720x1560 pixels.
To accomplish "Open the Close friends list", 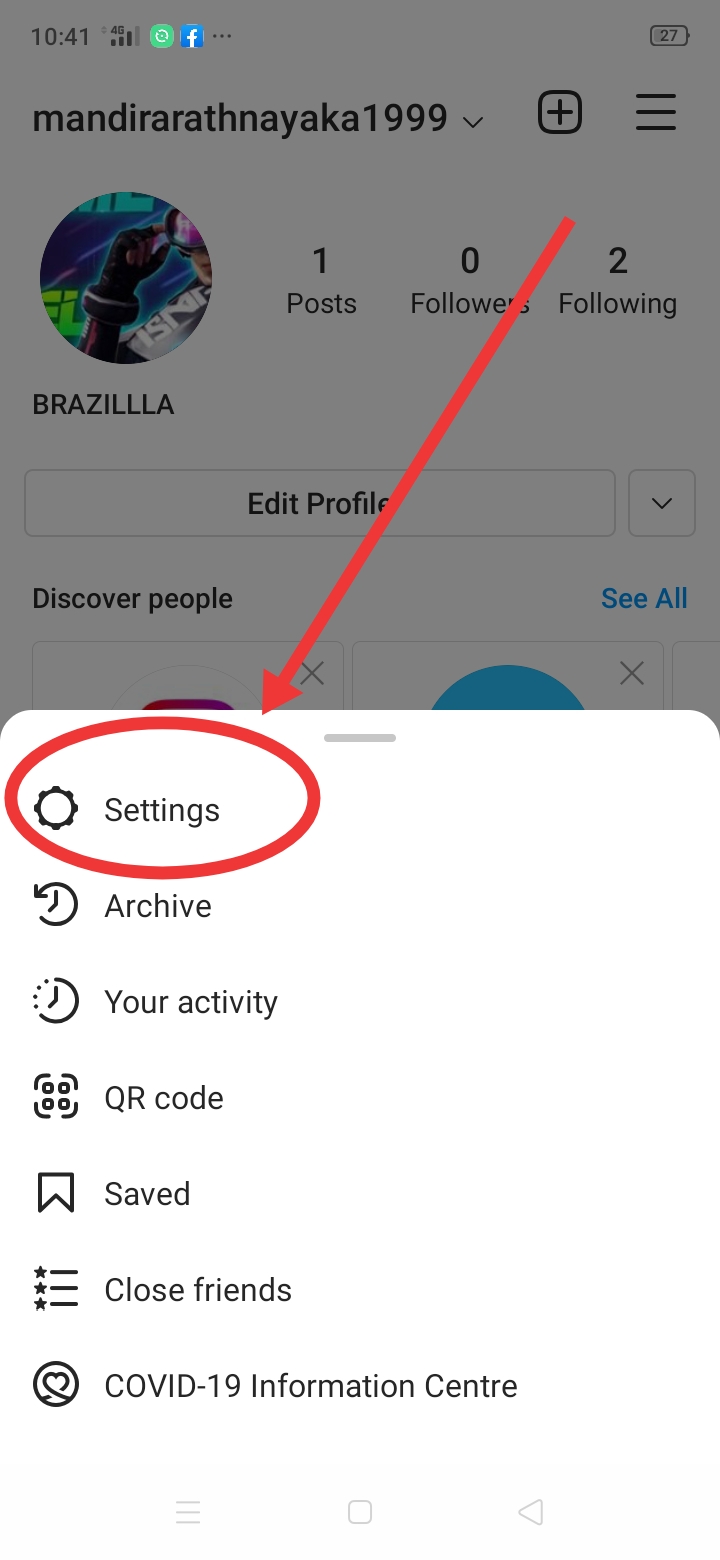I will tap(197, 1290).
